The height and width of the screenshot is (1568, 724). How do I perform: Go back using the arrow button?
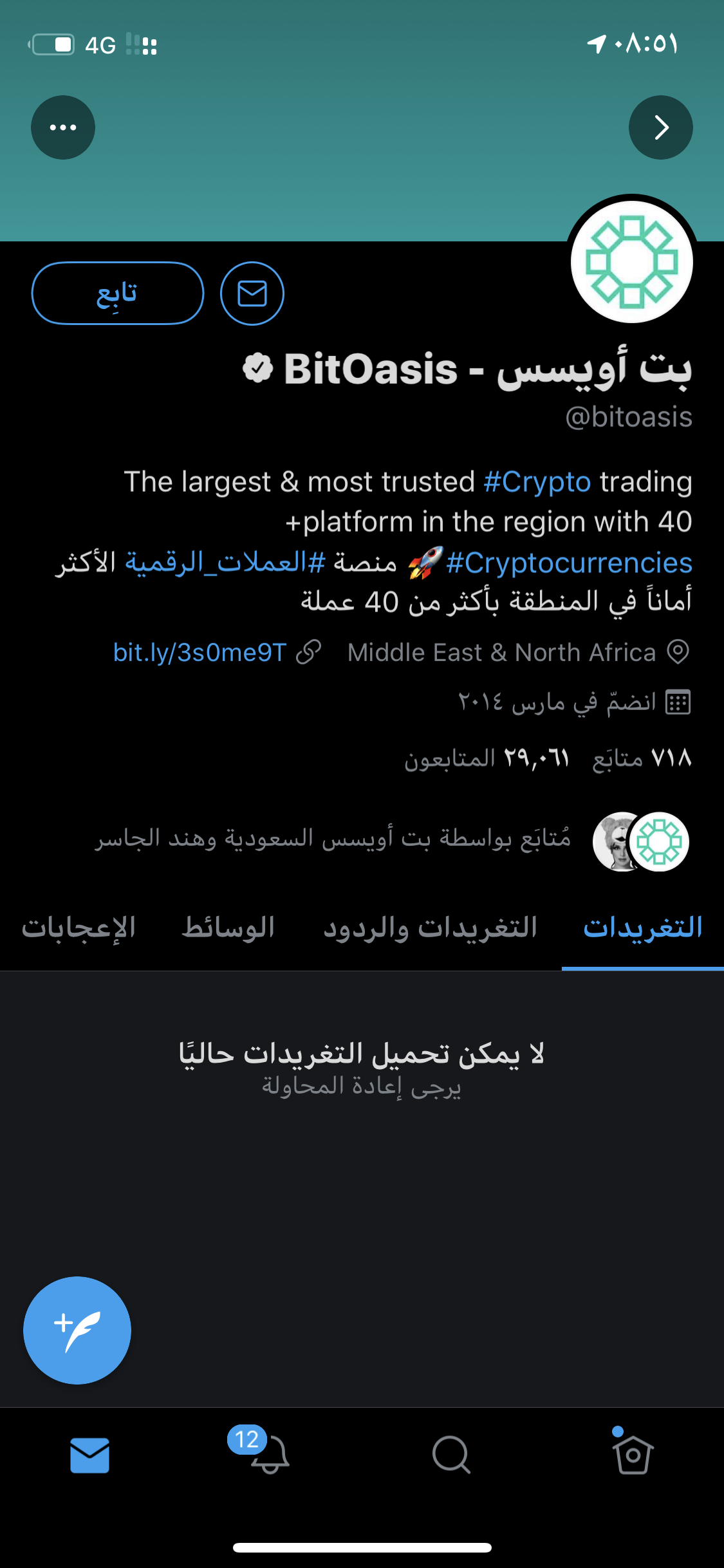[x=660, y=127]
